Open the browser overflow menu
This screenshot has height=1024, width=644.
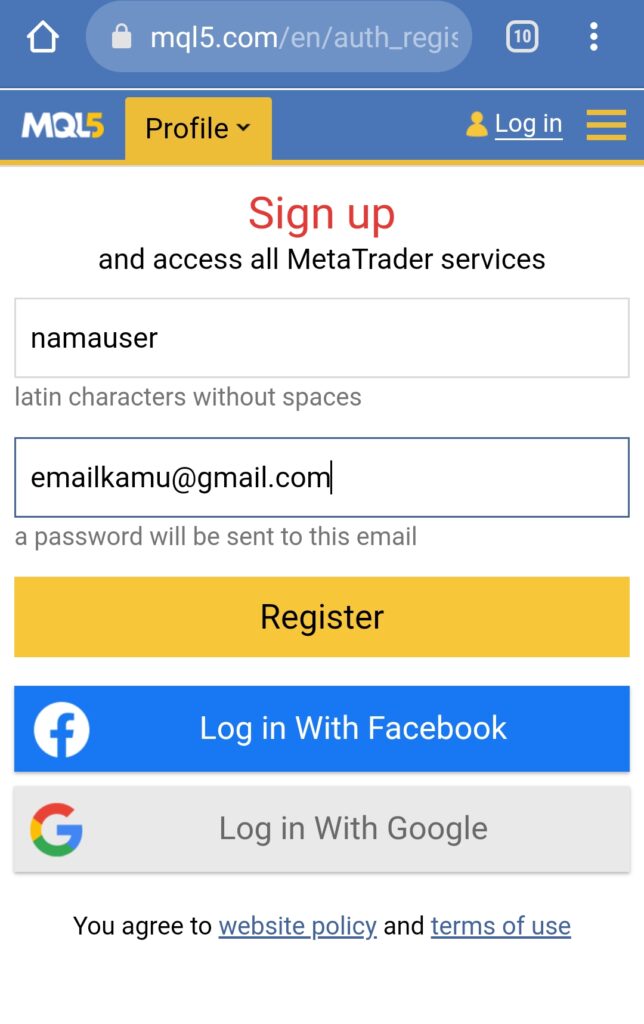pos(593,39)
